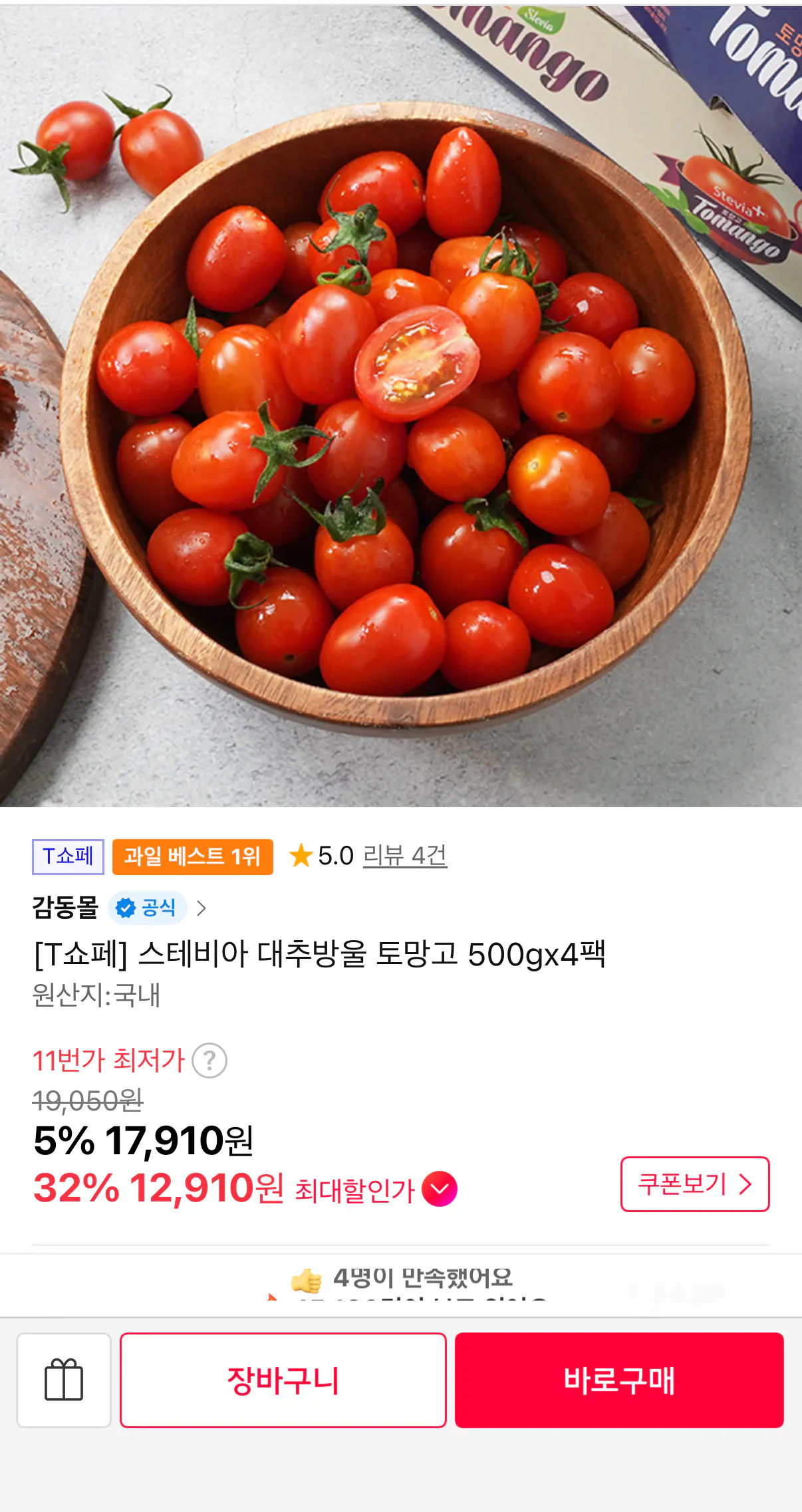The height and width of the screenshot is (1512, 802).
Task: Click the arrow inside 쿠폰보기
Action: [x=745, y=1185]
